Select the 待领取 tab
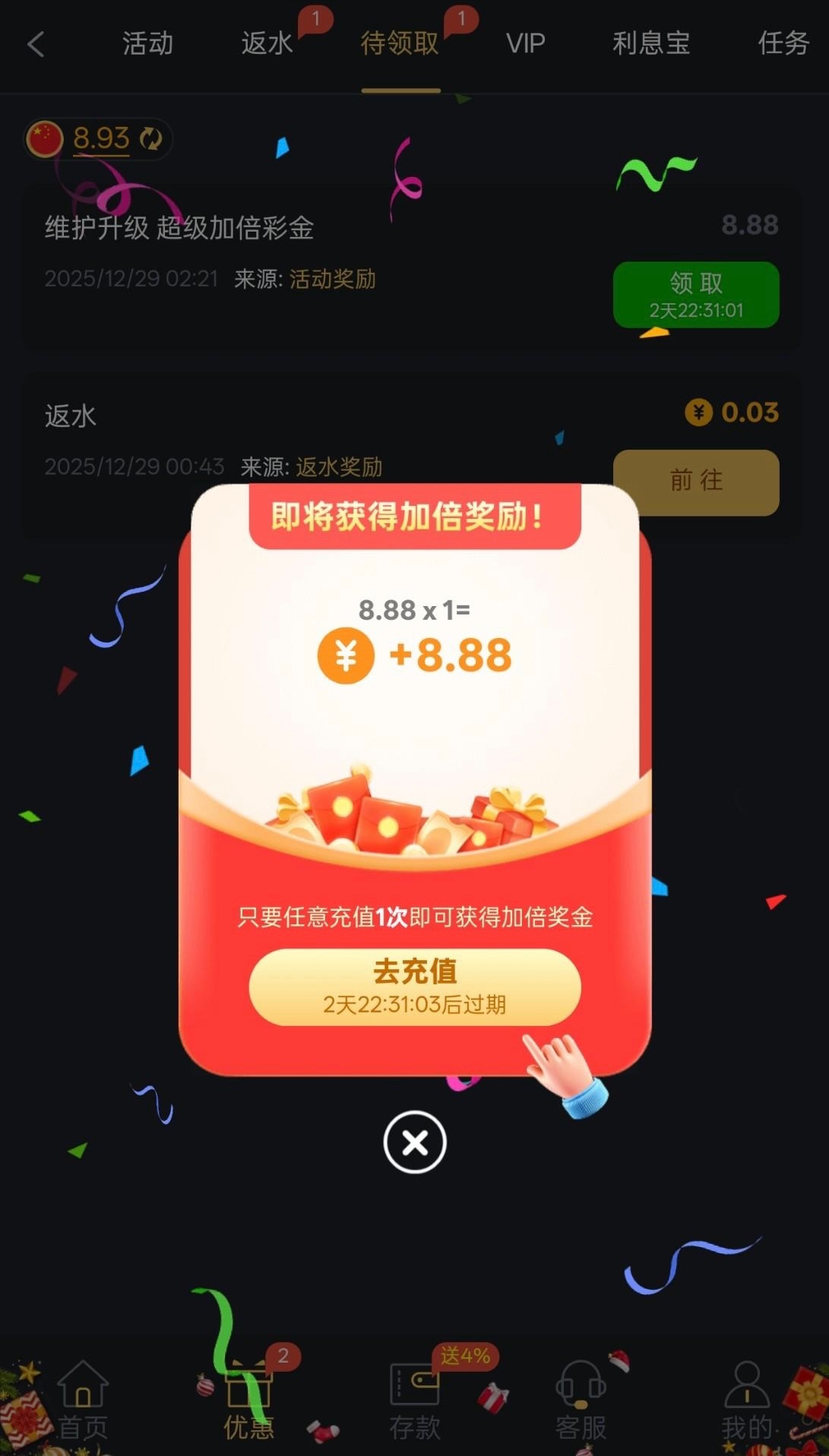829x1456 pixels. (400, 44)
